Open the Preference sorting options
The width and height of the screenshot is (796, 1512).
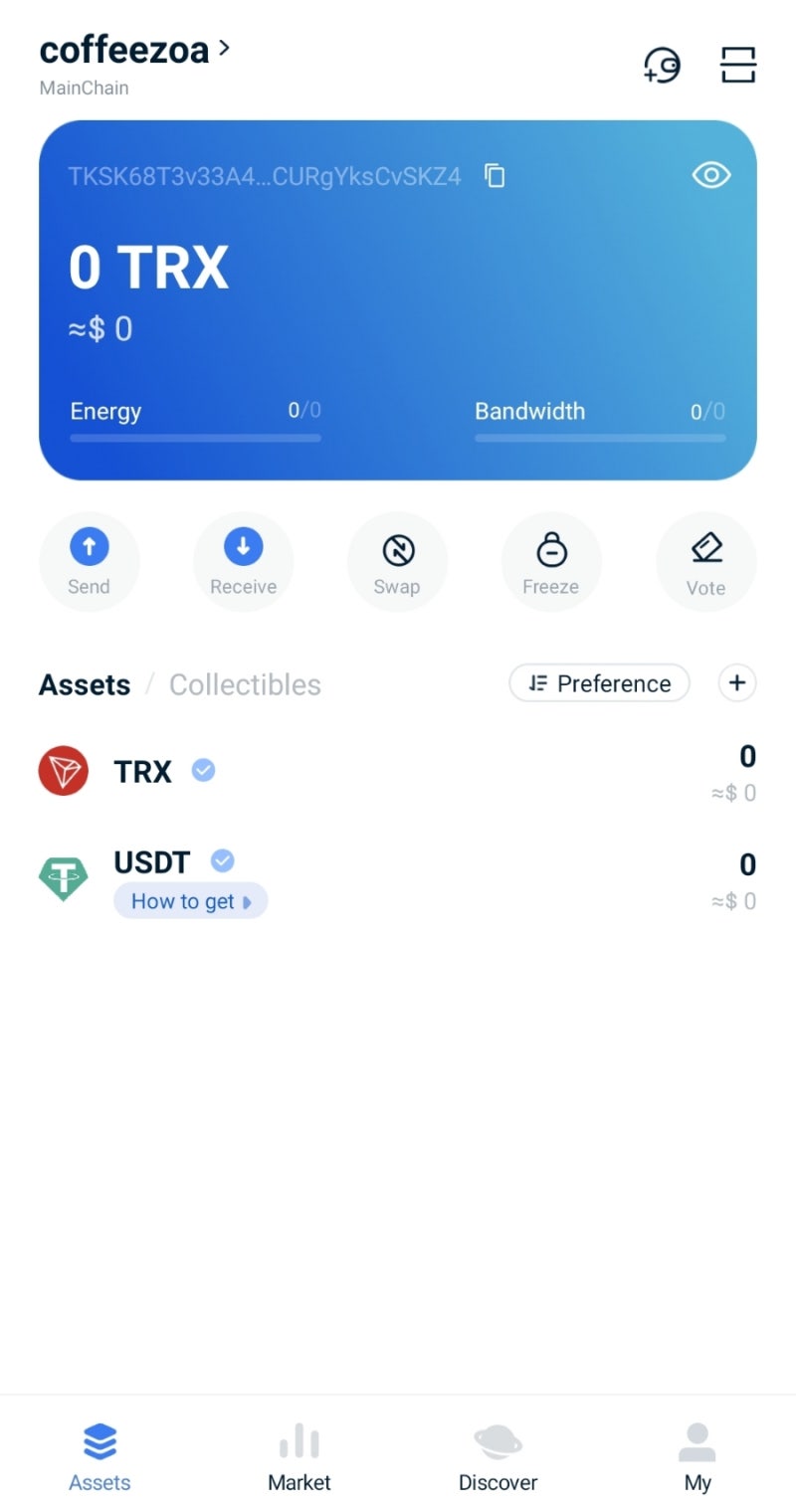tap(599, 683)
